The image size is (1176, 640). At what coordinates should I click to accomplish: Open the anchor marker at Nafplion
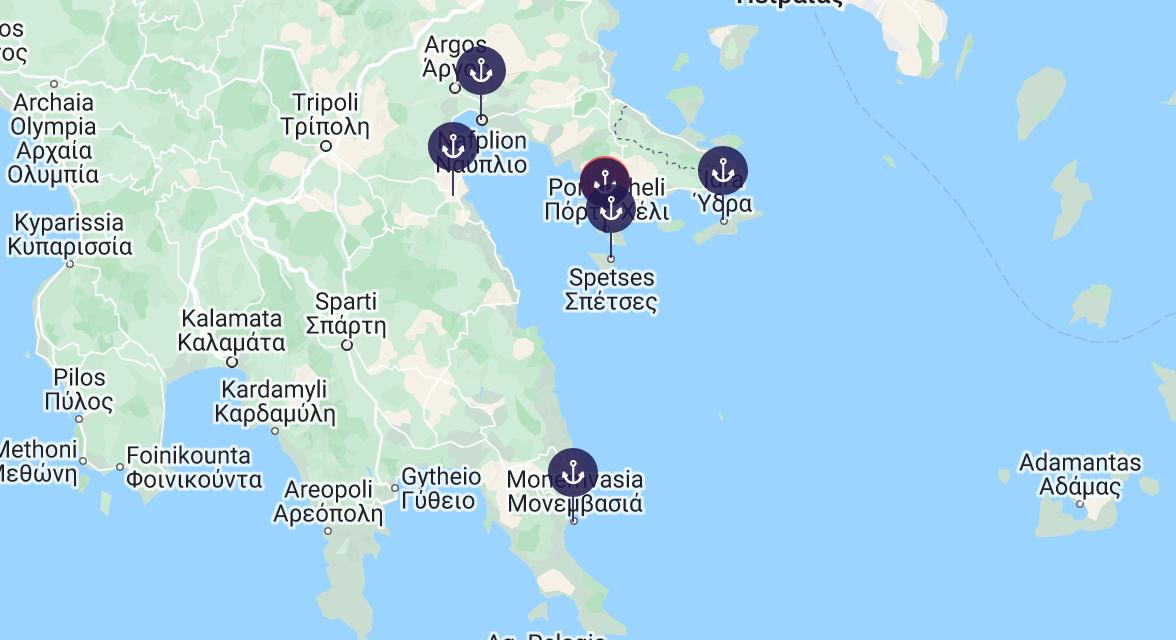(x=453, y=148)
